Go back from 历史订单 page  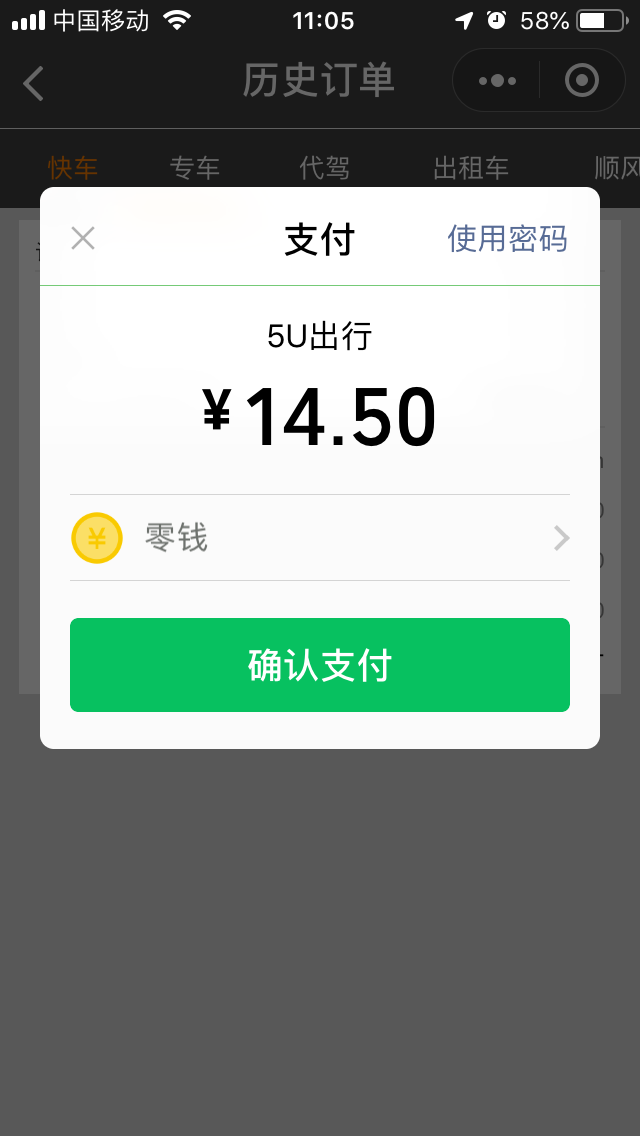pos(34,83)
